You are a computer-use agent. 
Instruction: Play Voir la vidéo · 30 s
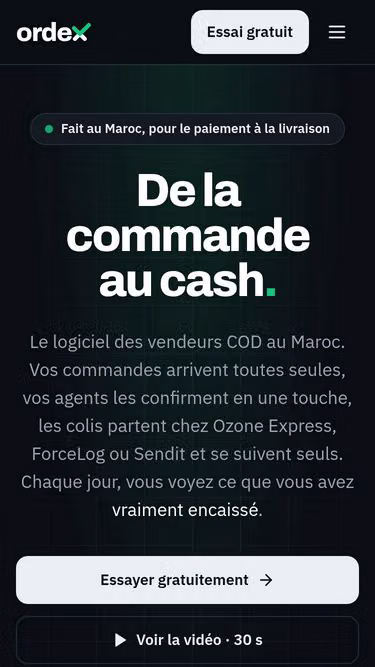pyautogui.click(x=188, y=640)
